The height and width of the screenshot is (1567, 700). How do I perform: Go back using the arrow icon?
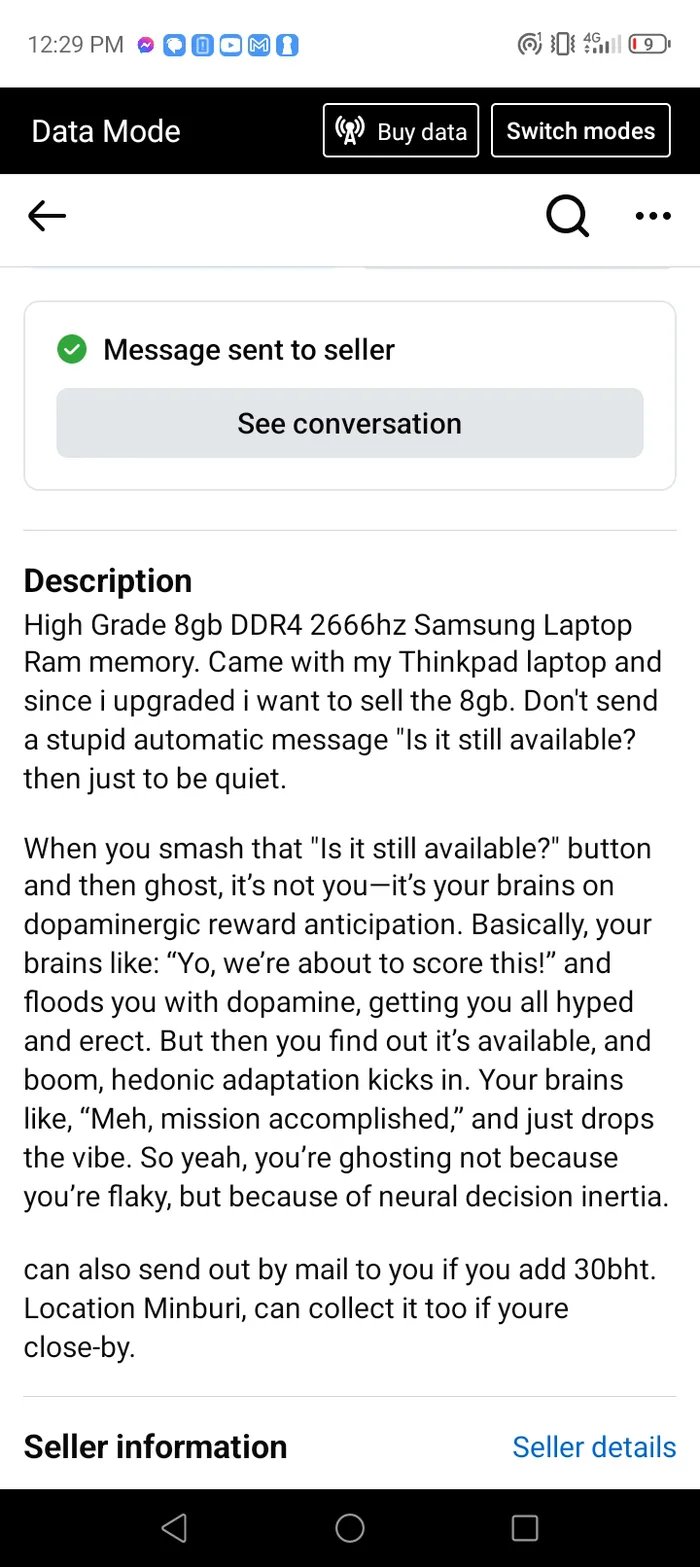click(47, 215)
